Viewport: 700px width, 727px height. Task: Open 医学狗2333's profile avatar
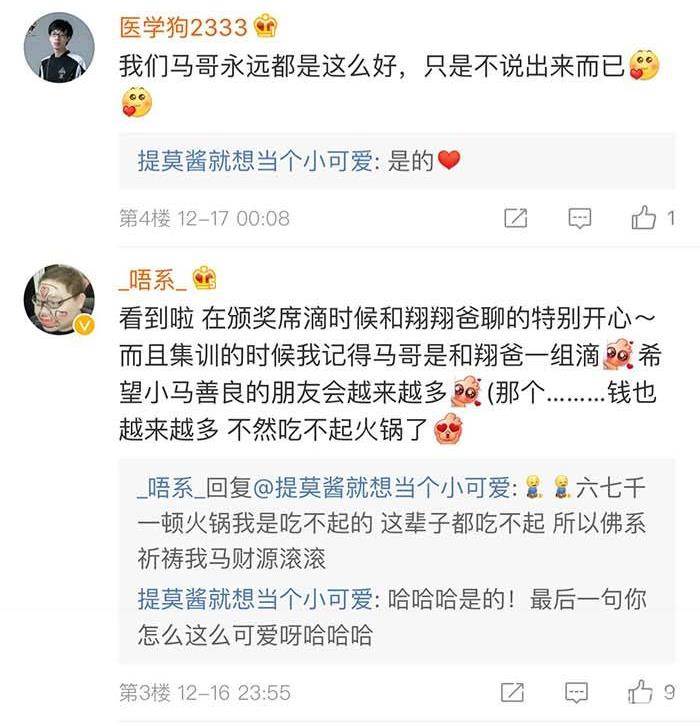[58, 47]
